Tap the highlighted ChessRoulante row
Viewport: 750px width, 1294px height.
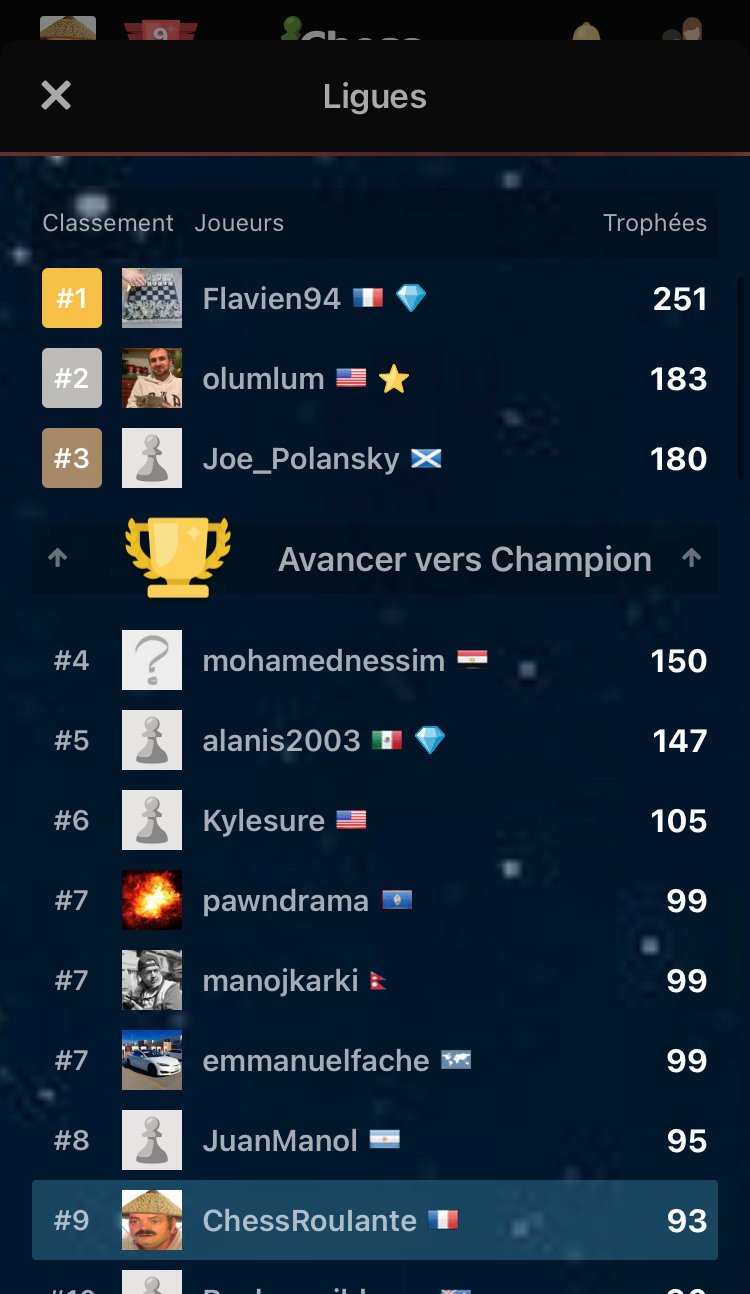pyautogui.click(x=375, y=1220)
